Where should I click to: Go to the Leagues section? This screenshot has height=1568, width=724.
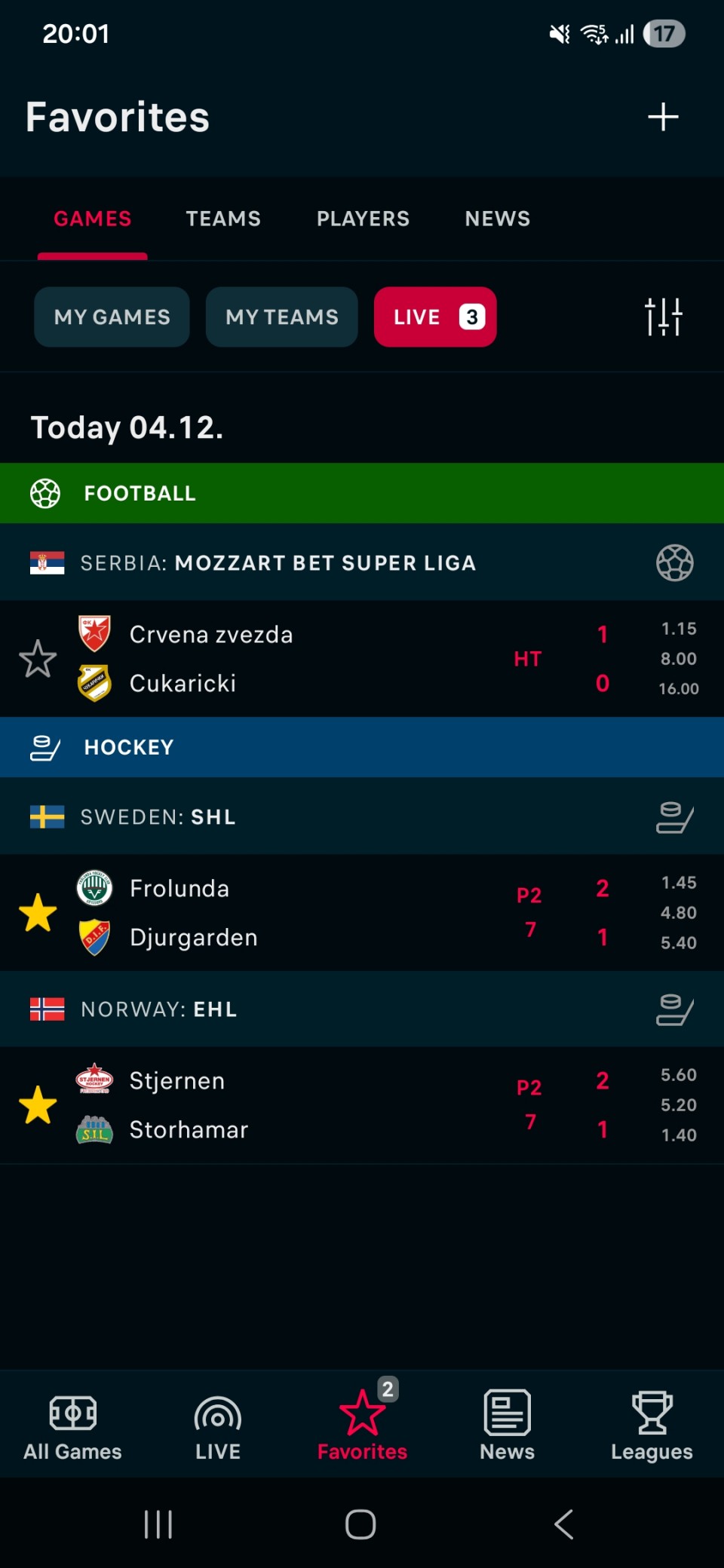(x=652, y=1426)
